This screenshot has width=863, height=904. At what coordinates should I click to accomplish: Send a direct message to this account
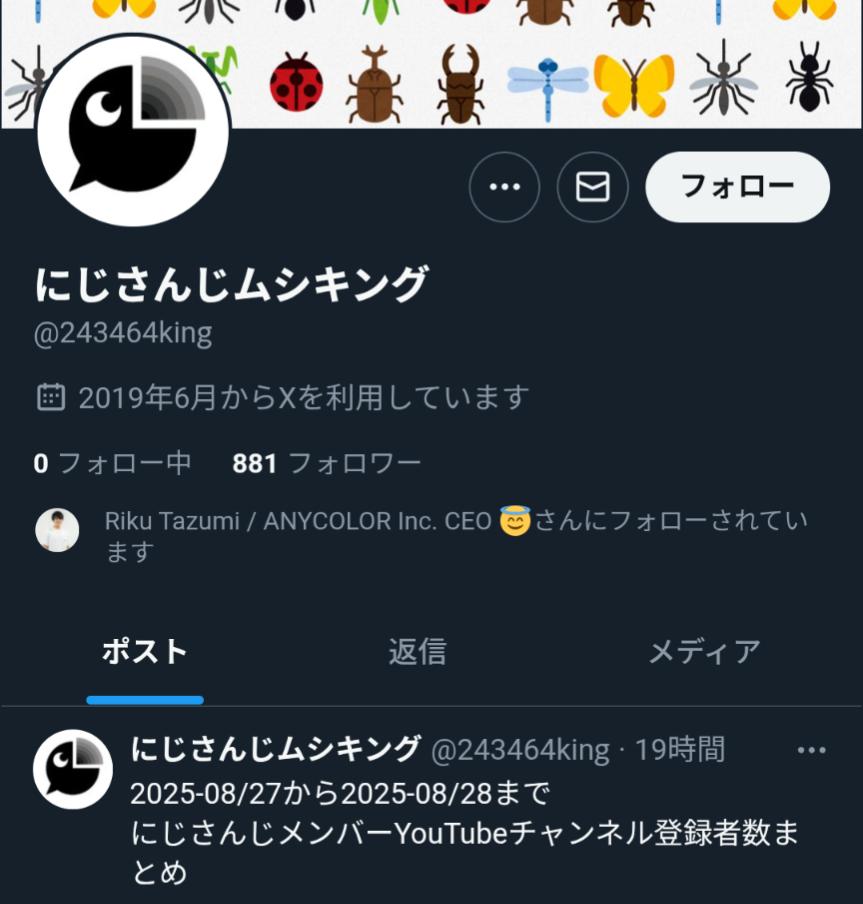(x=593, y=187)
